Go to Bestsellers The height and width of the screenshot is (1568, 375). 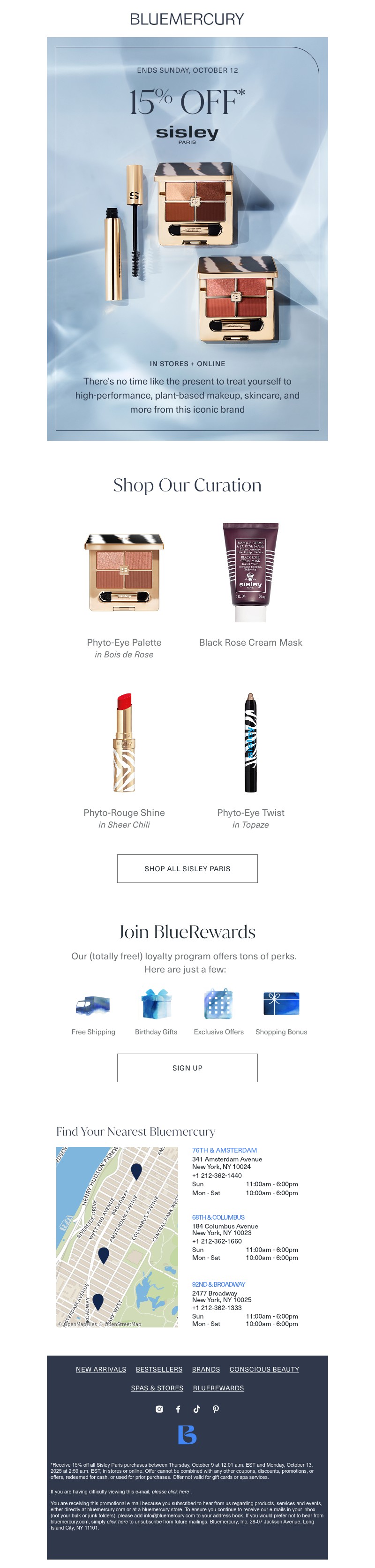159,1370
